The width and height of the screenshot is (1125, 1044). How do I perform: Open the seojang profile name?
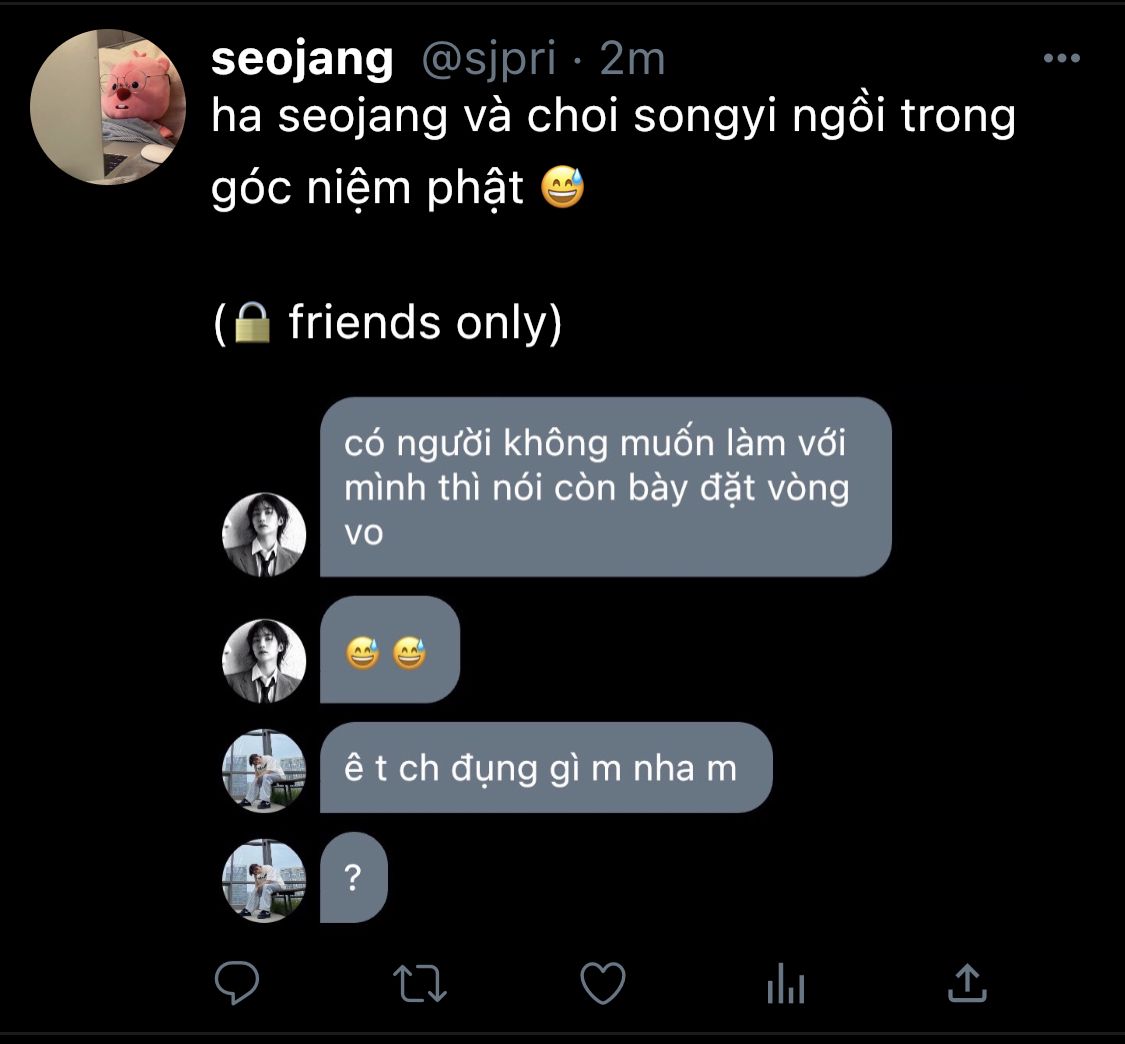(302, 60)
